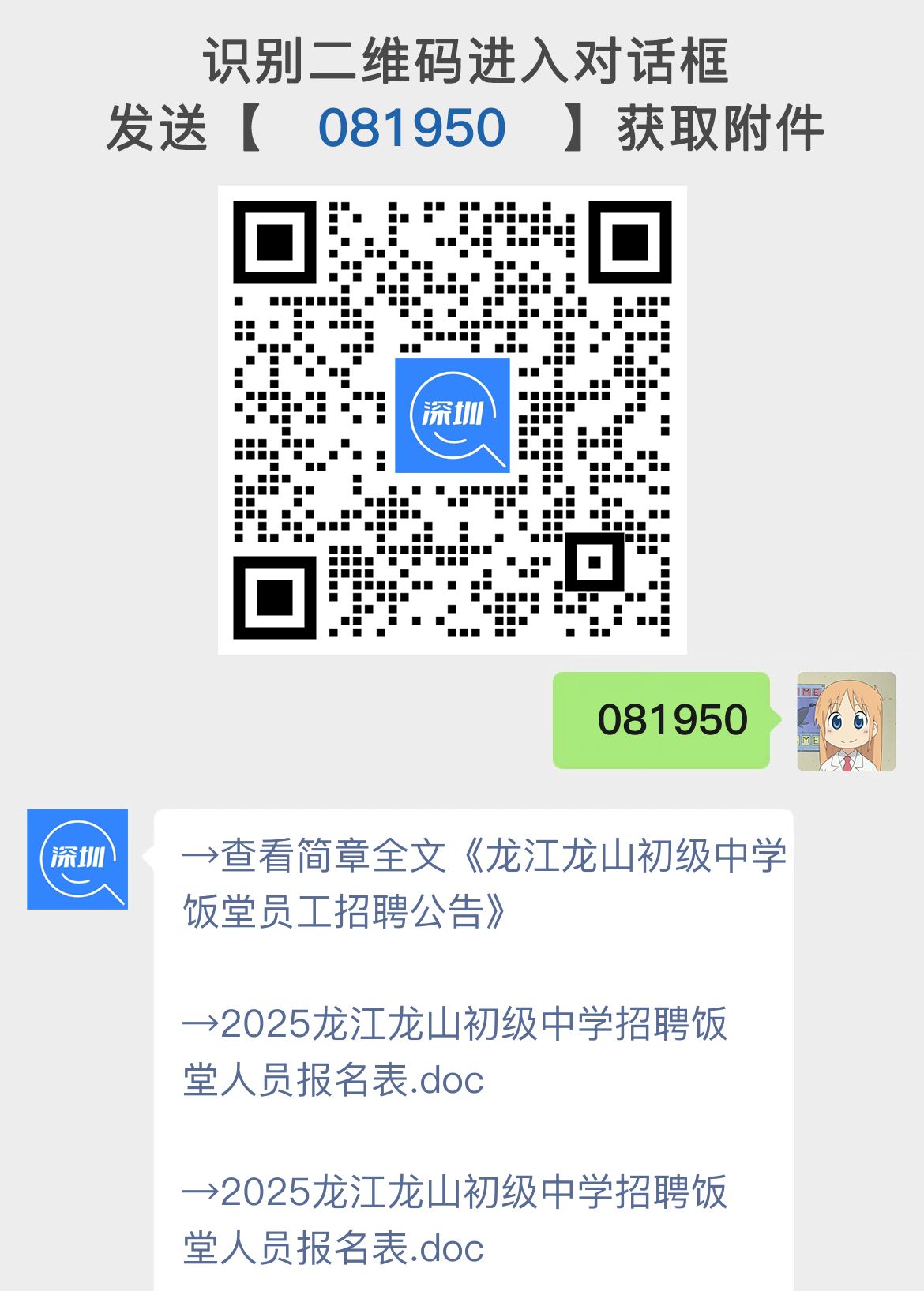Tap the green 081950 message bubble
This screenshot has width=924, height=1291.
coord(662,720)
